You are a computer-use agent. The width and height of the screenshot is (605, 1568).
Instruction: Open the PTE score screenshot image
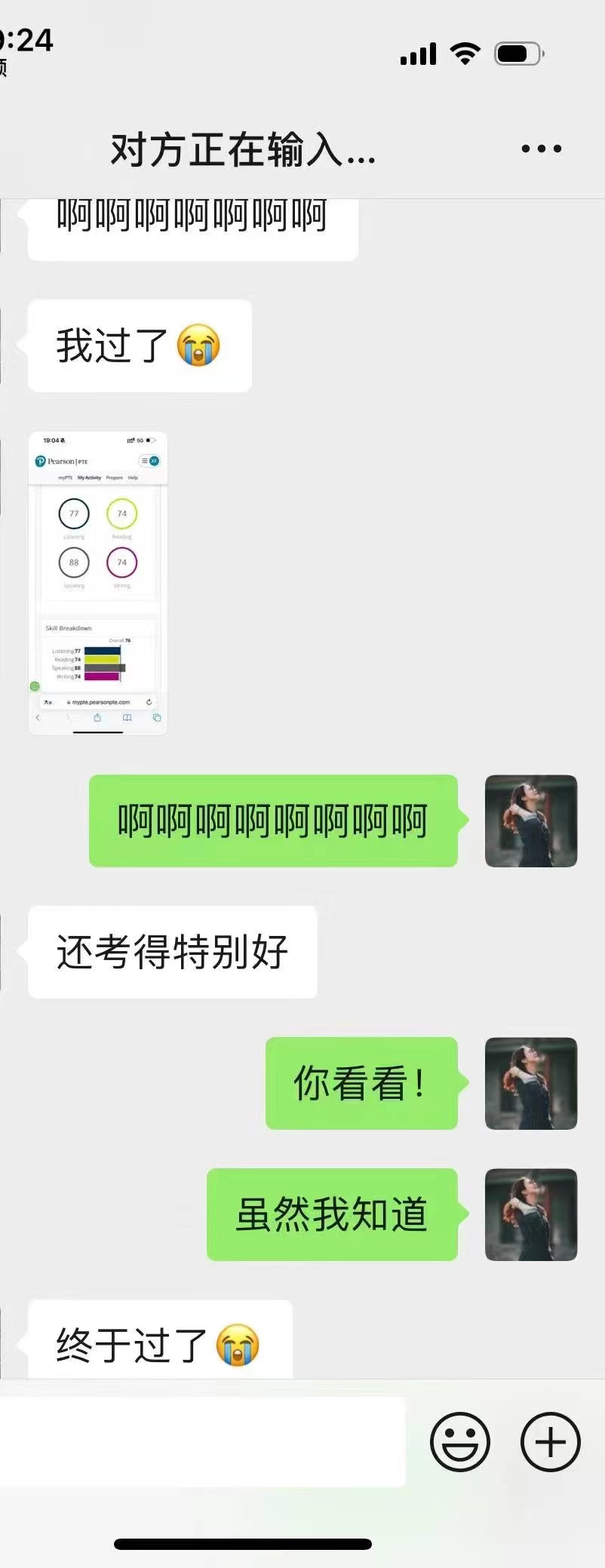97,582
